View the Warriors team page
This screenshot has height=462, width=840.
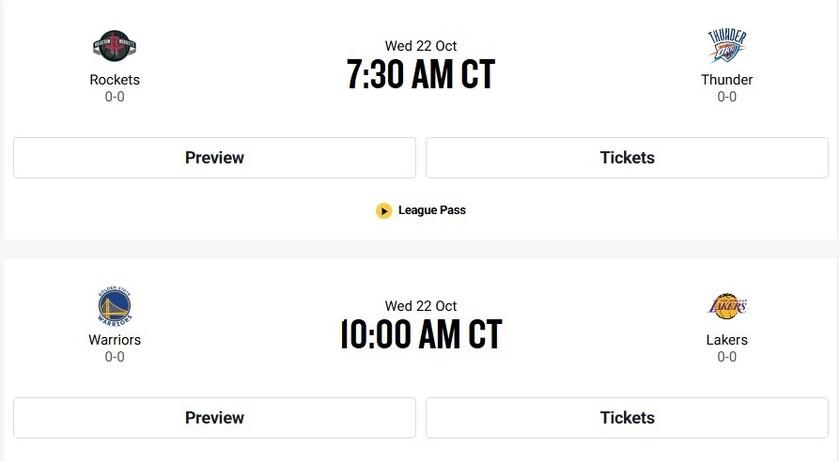(114, 318)
